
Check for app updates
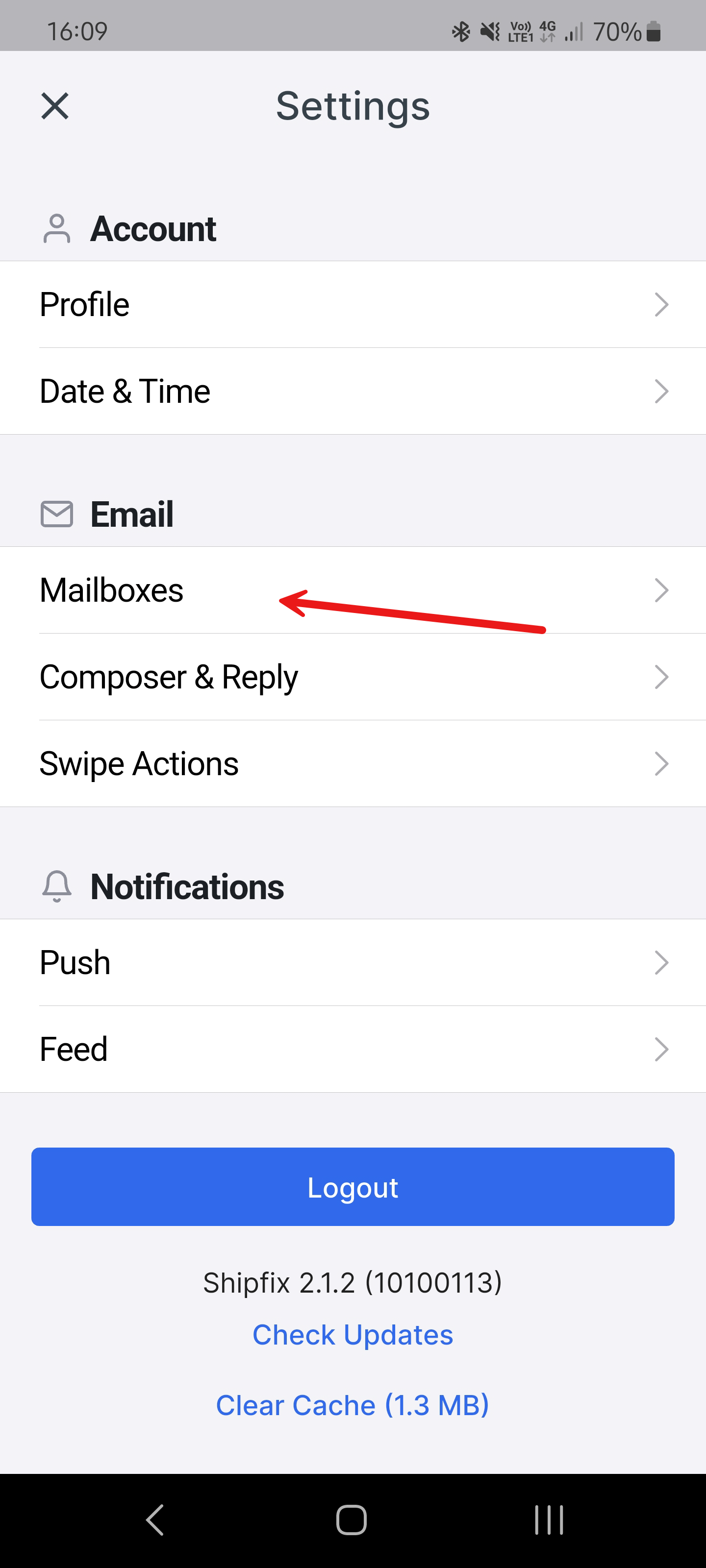click(353, 1334)
